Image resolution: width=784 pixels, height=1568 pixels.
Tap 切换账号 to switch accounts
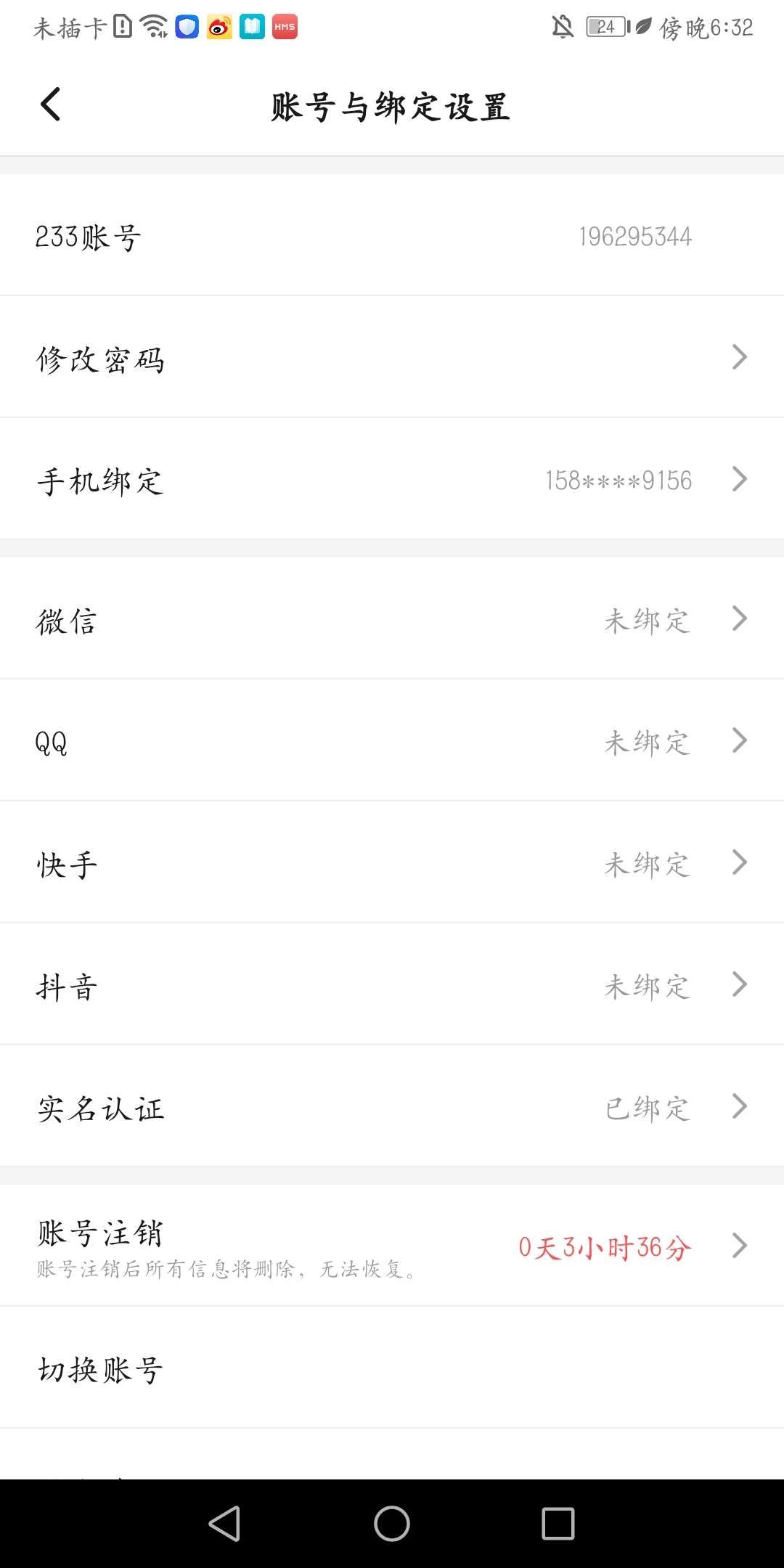point(392,1368)
